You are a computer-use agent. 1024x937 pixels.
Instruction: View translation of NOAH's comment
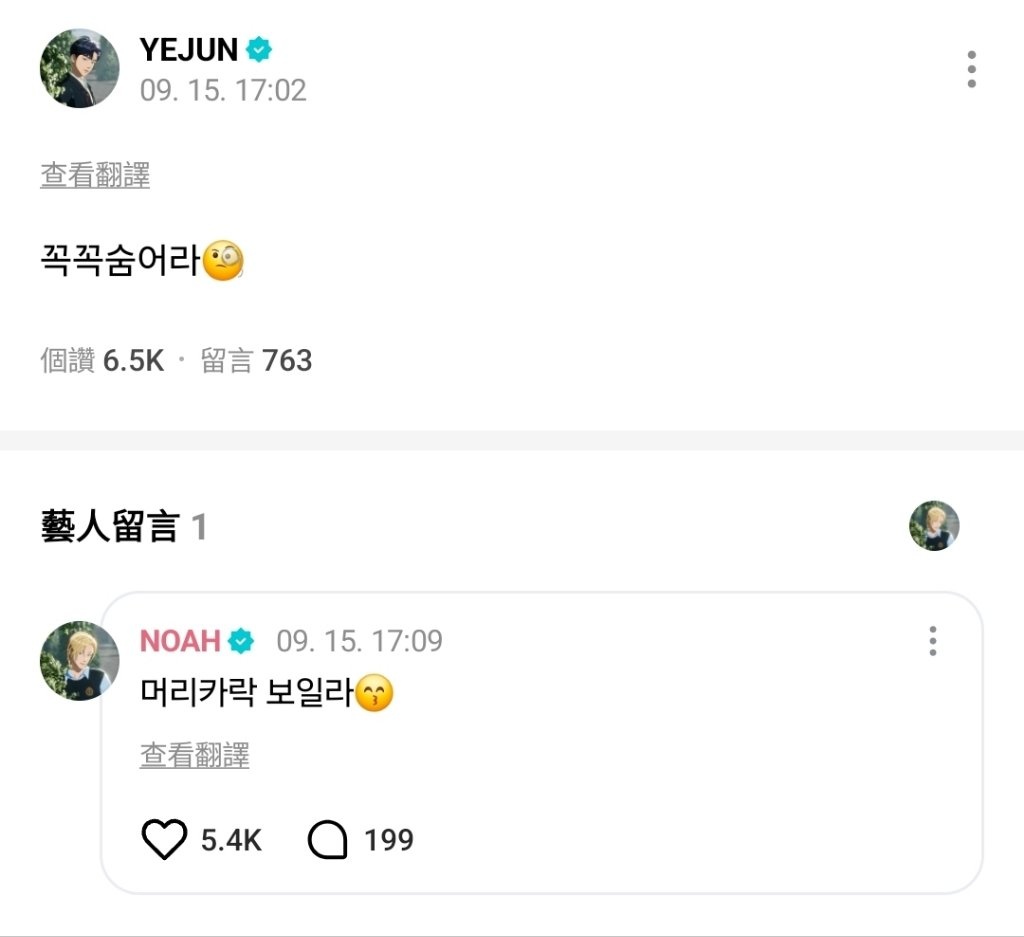click(x=194, y=755)
